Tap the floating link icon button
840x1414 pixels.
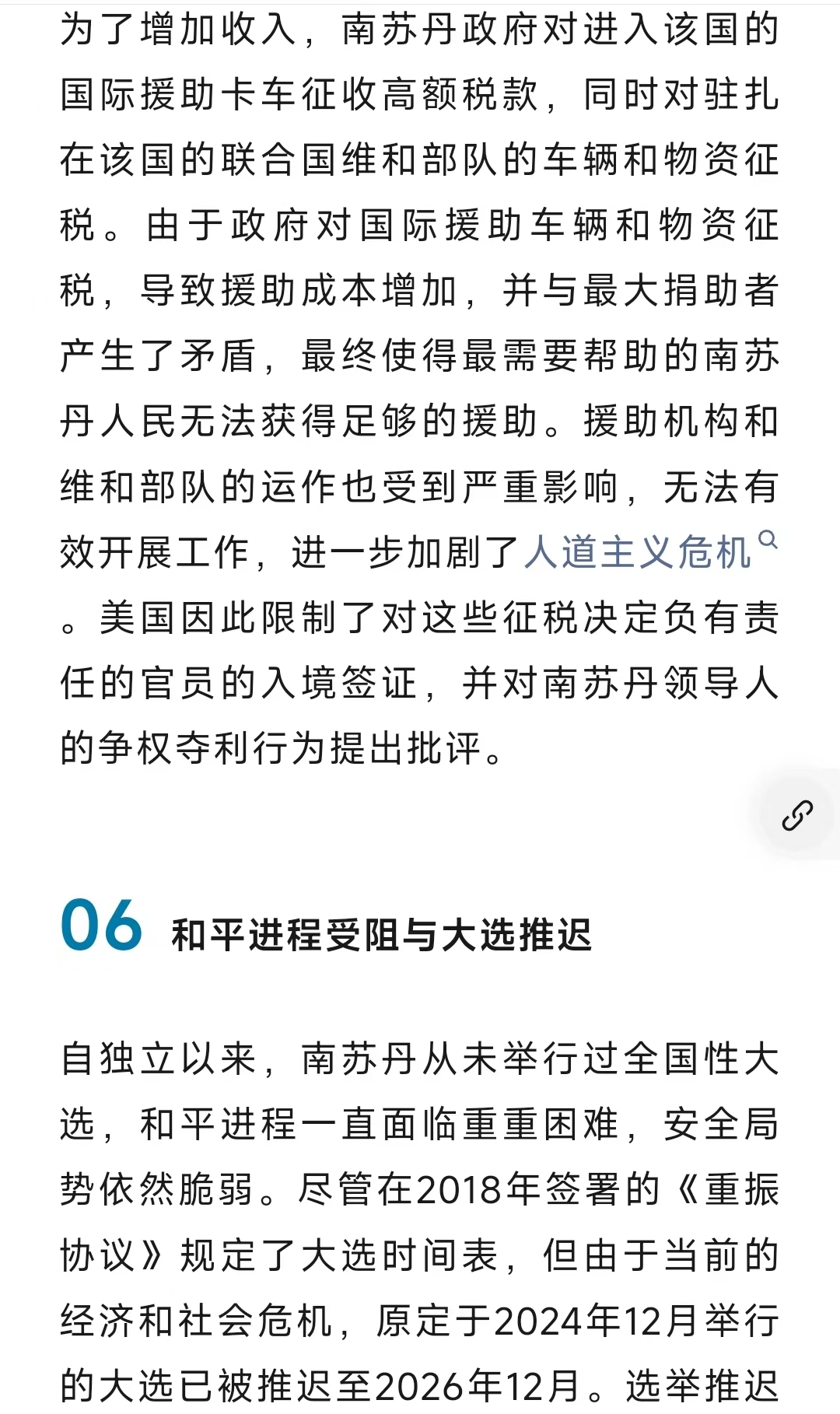(797, 814)
